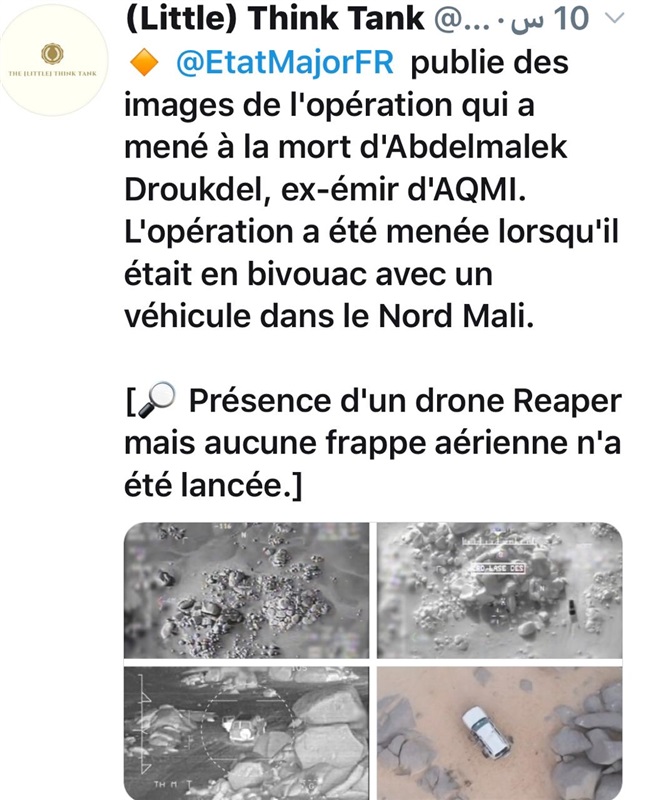Open the @EtatMajorFR mention link
The height and width of the screenshot is (800, 652).
[286, 62]
